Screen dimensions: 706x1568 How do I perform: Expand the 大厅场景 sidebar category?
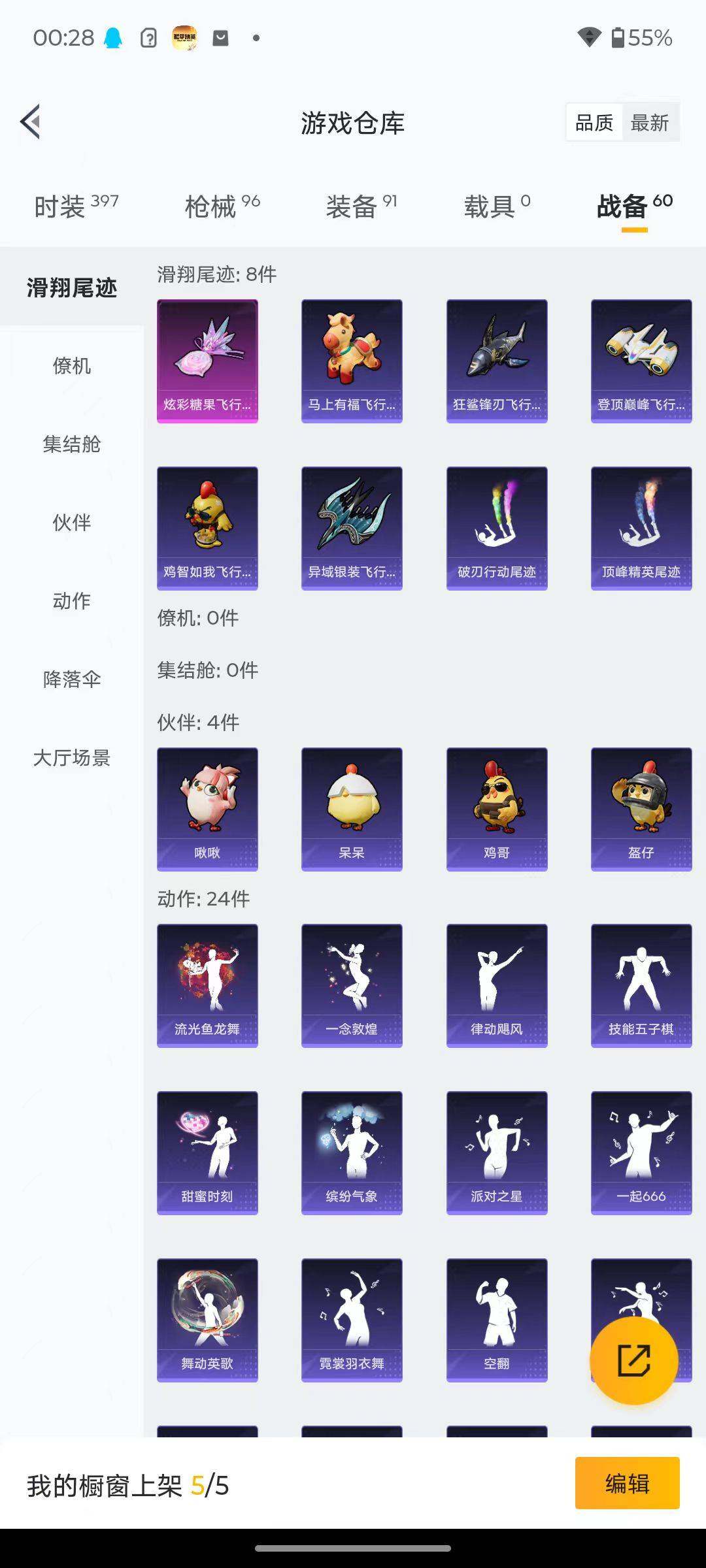coord(72,759)
